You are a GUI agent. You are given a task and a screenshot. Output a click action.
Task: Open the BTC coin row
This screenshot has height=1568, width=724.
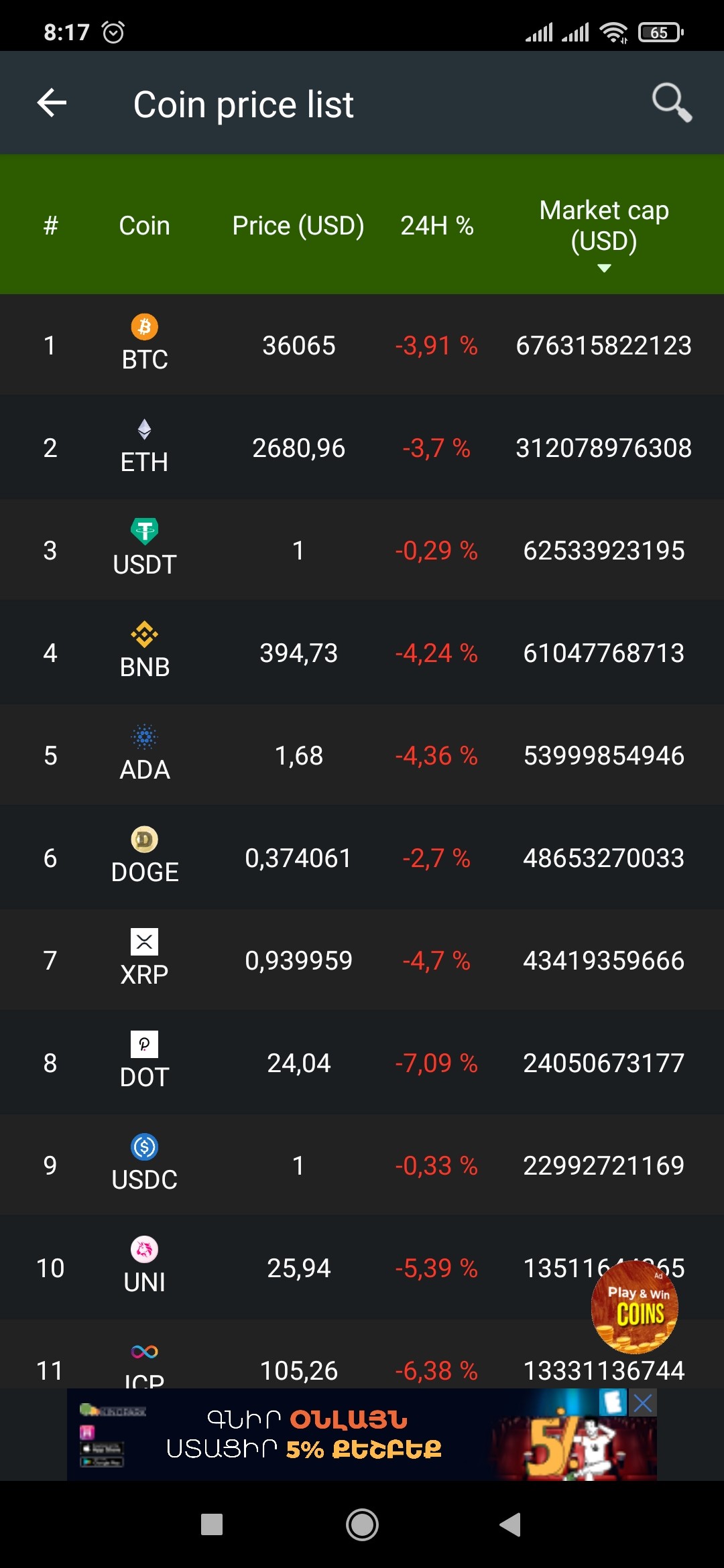(362, 345)
